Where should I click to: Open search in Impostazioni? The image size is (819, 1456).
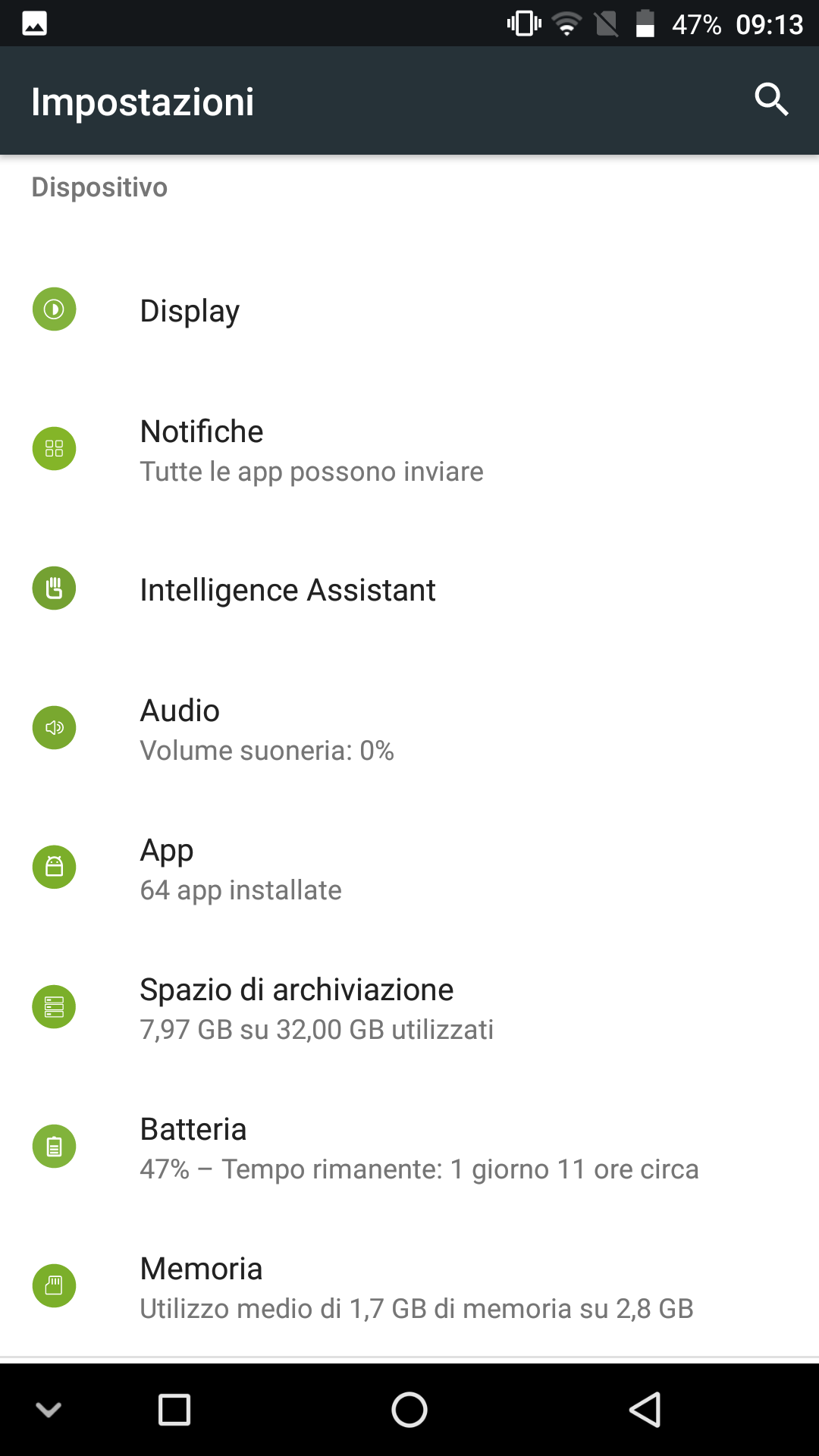click(771, 100)
